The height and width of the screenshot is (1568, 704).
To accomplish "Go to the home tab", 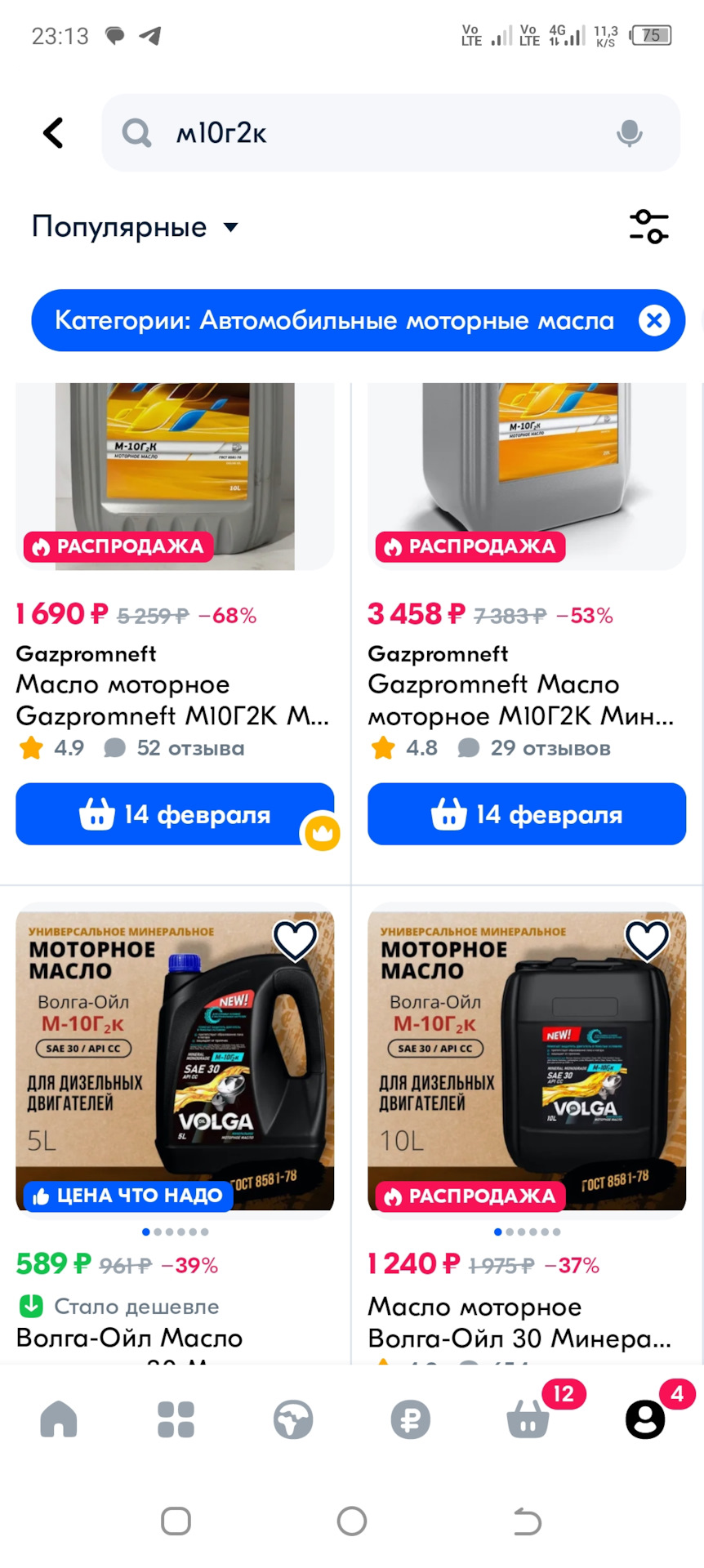I will [59, 1419].
